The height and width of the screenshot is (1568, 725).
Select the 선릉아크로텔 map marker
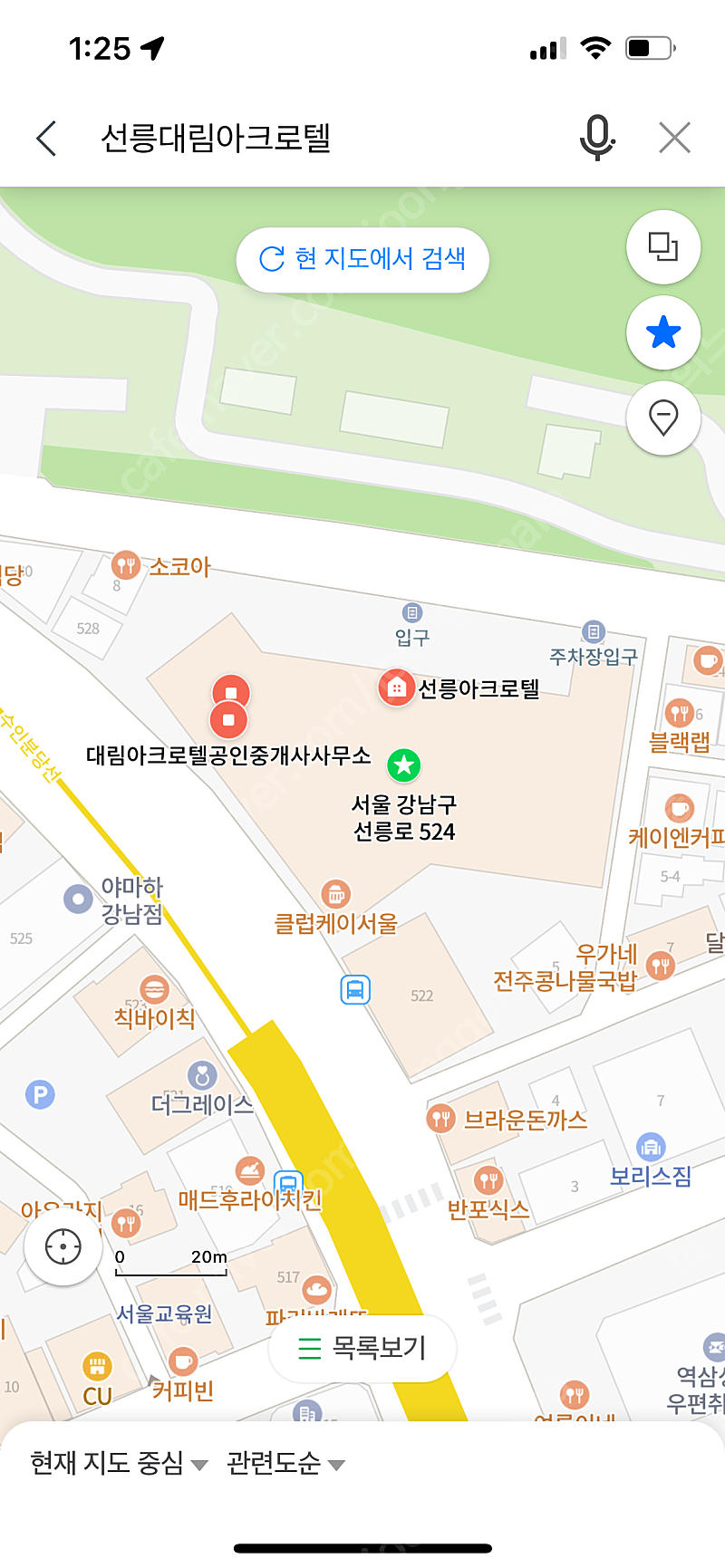pyautogui.click(x=396, y=688)
